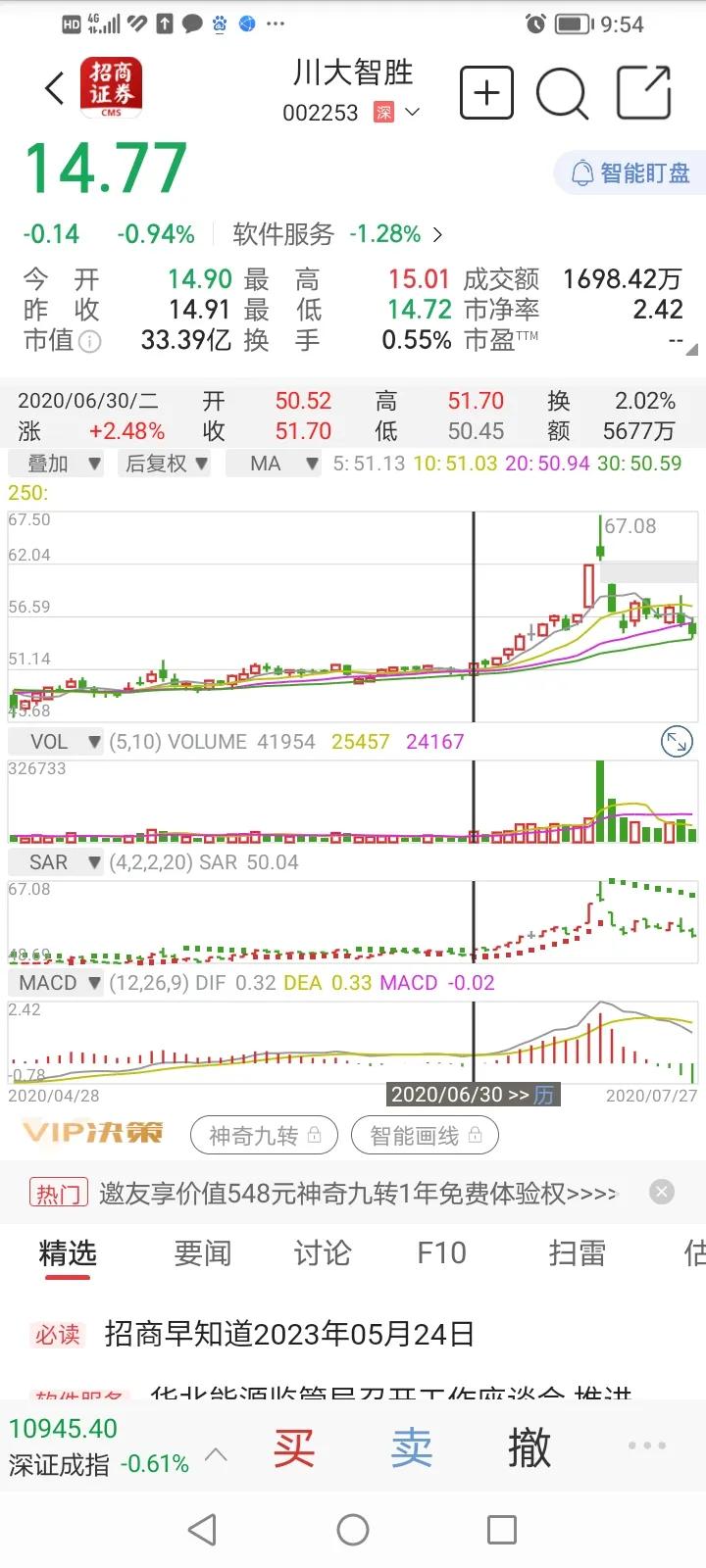The width and height of the screenshot is (706, 1568).
Task: Tap the Android home circle button
Action: point(353,1528)
